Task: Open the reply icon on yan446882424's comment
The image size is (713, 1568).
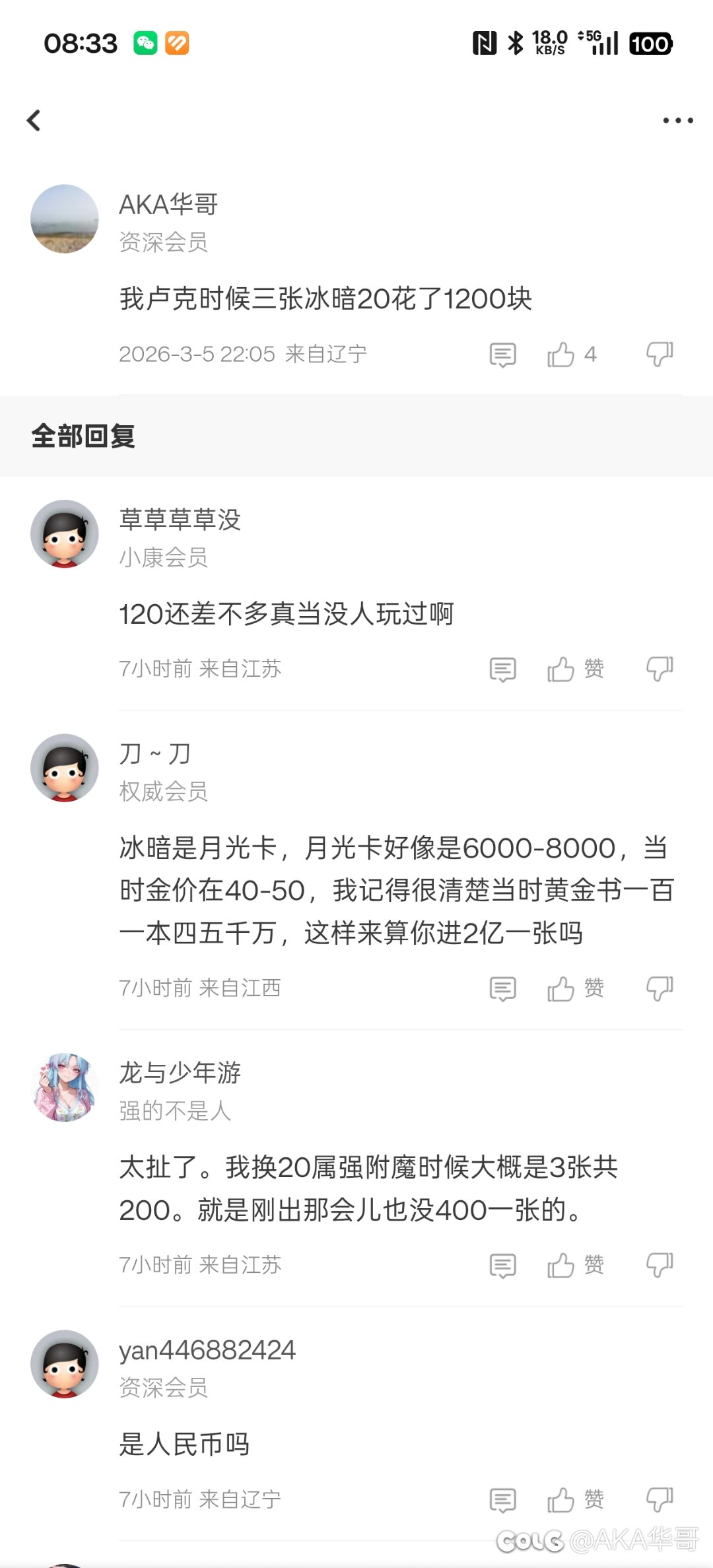Action: coord(502,1500)
